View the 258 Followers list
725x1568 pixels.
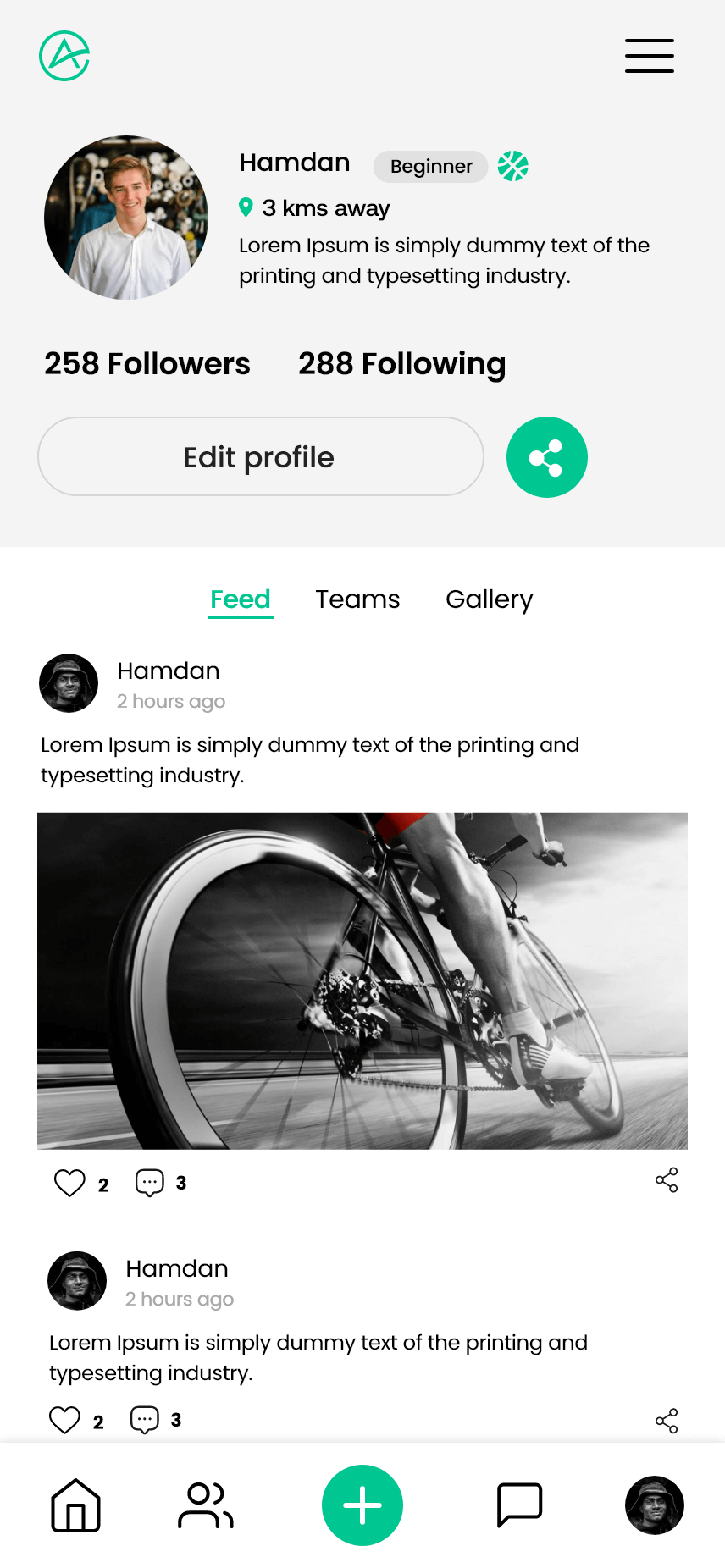[147, 364]
